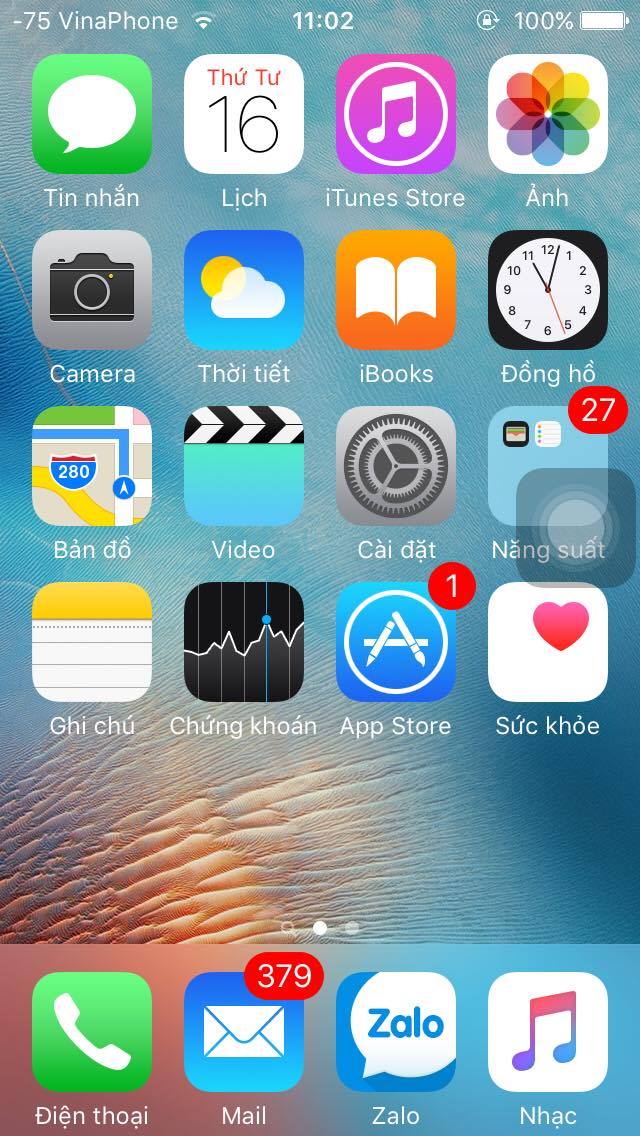640x1136 pixels.
Task: Open Sức khỏe health app
Action: pos(548,642)
